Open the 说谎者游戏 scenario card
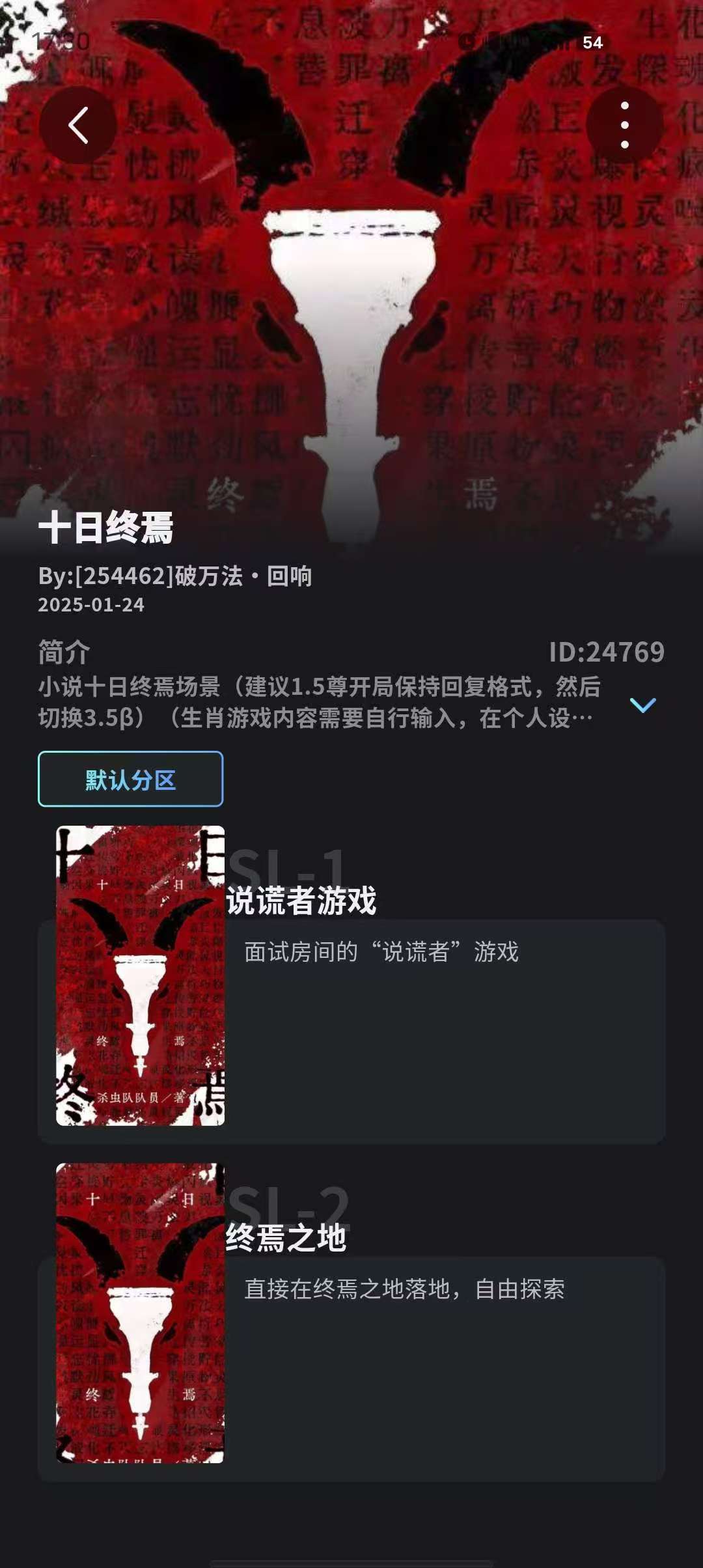The height and width of the screenshot is (1568, 703). point(391,1016)
